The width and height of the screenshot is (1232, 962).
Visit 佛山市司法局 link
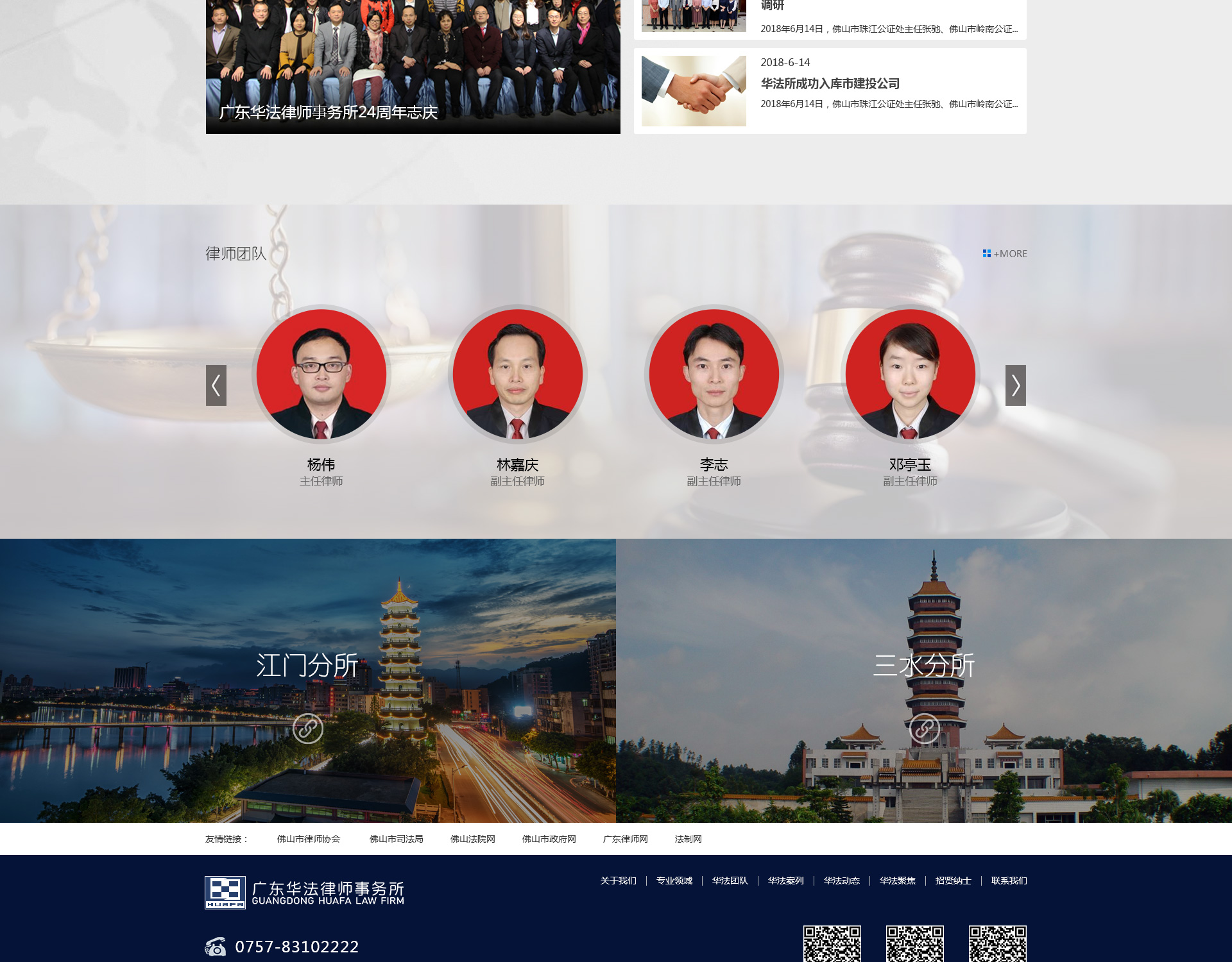(x=396, y=839)
